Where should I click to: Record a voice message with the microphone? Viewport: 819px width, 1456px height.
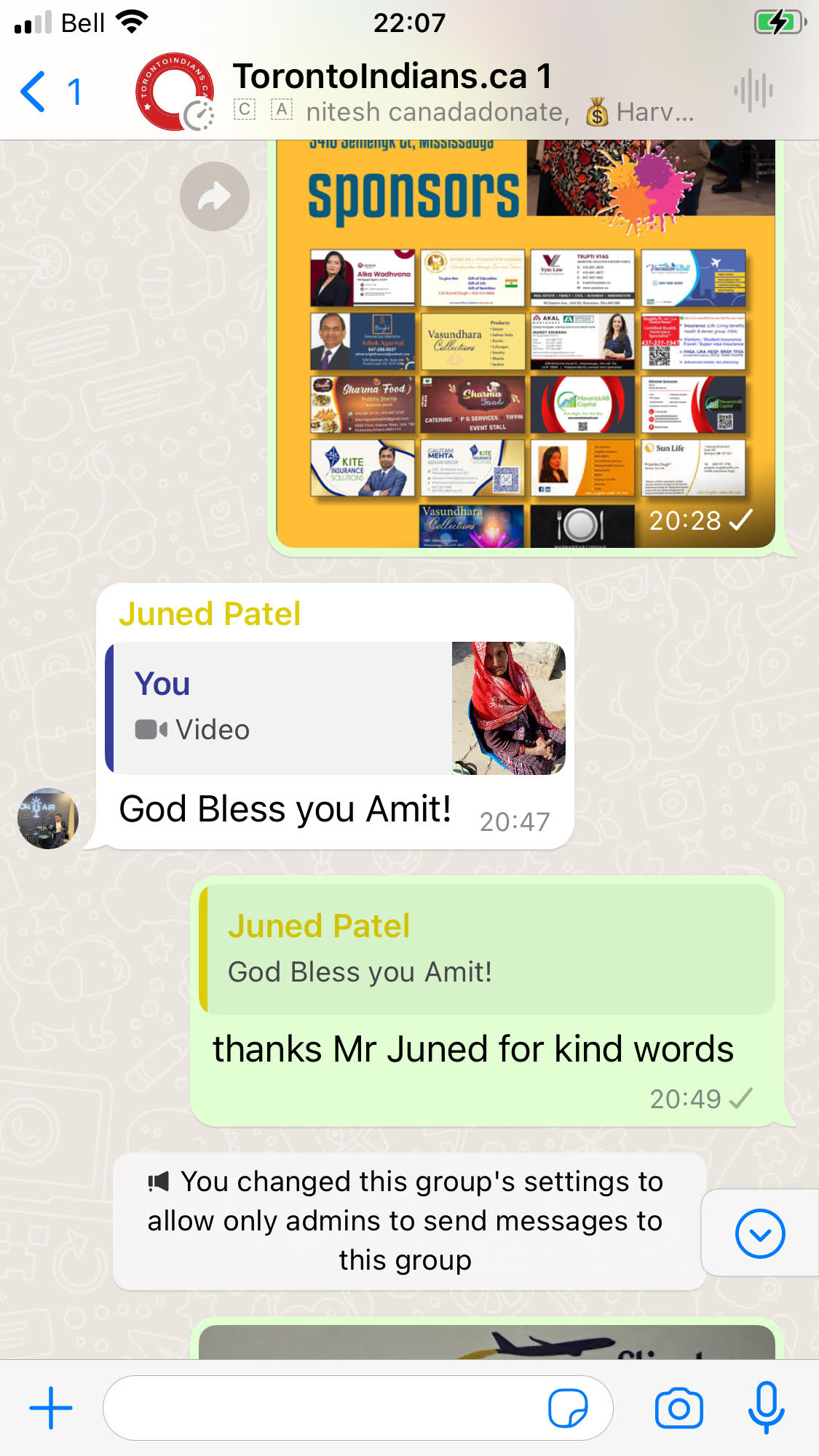coord(766,1407)
